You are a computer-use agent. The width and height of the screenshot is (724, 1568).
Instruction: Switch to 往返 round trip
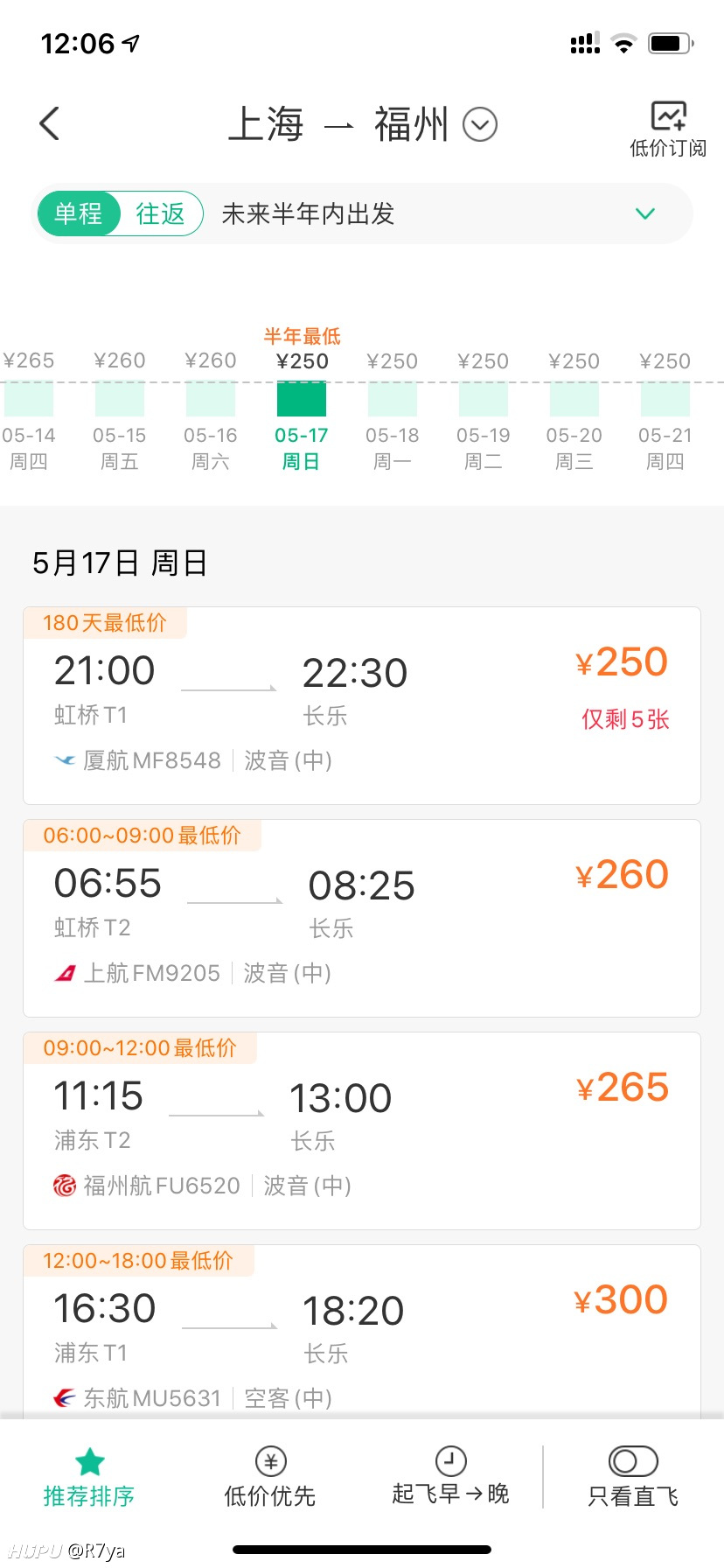[x=161, y=213]
